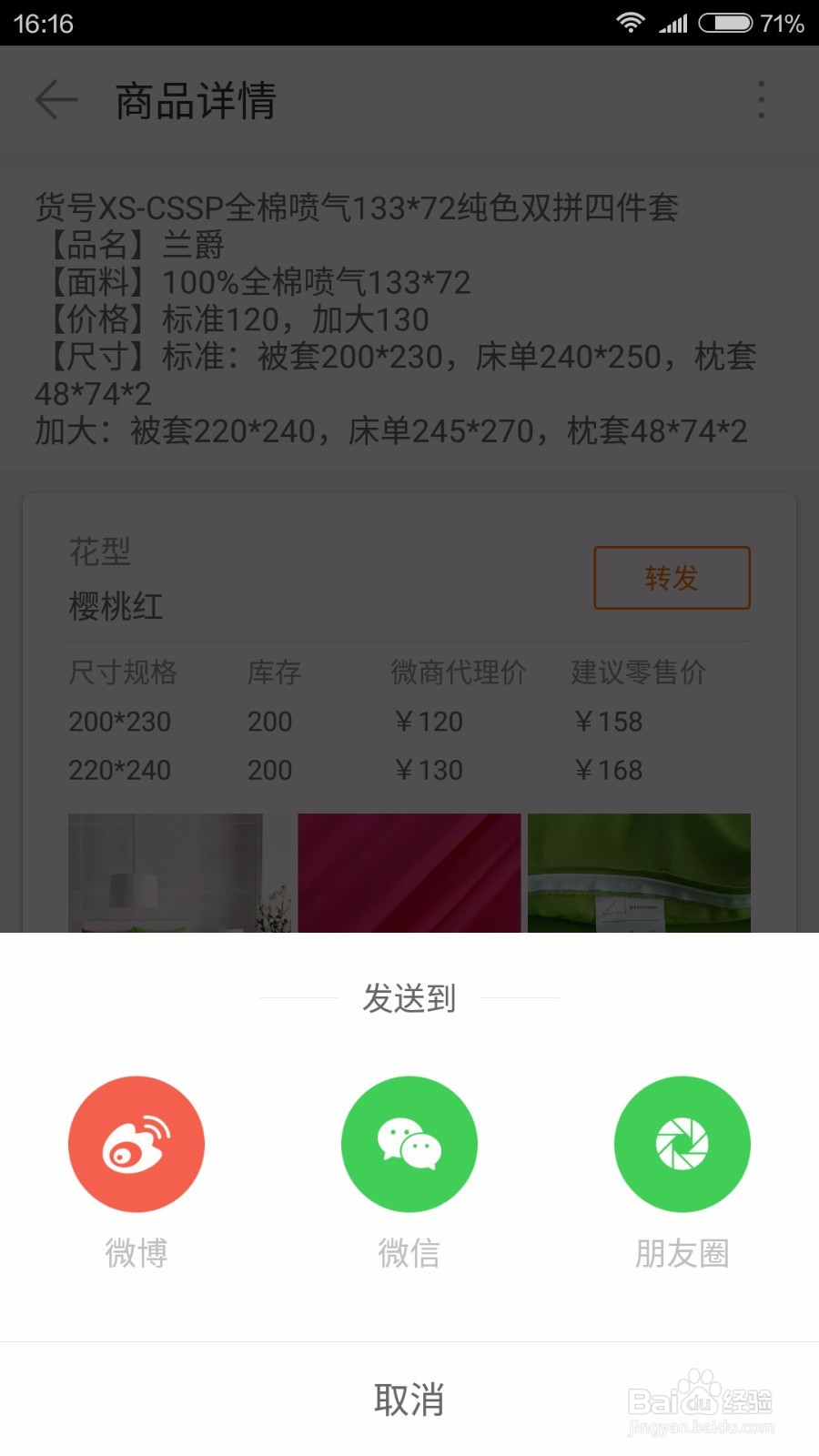This screenshot has width=819, height=1456.
Task: Expand the 220*240 size row details
Action: pos(120,770)
